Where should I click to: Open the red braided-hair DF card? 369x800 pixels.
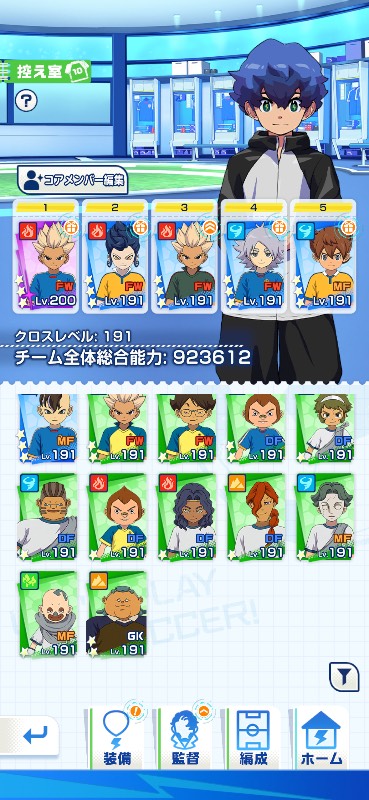click(256, 516)
